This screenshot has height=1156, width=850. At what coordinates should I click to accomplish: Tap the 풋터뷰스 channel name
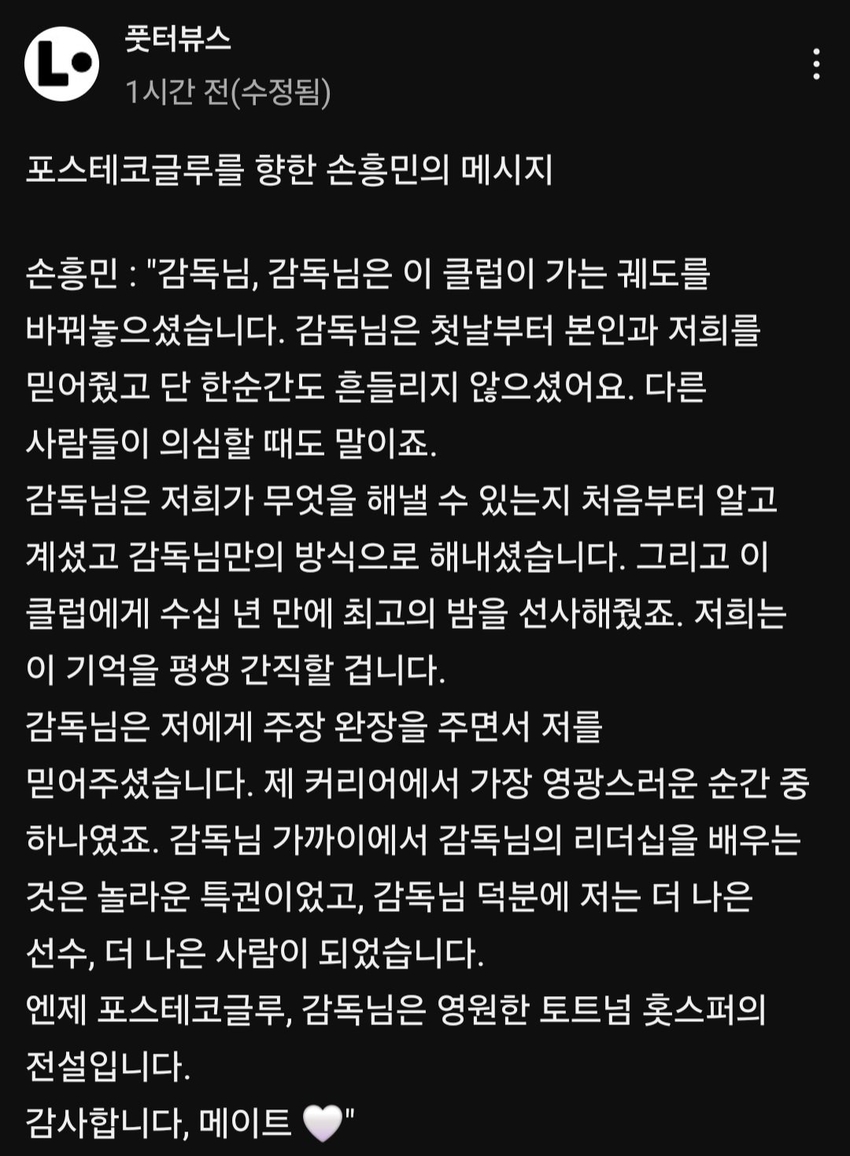click(177, 40)
